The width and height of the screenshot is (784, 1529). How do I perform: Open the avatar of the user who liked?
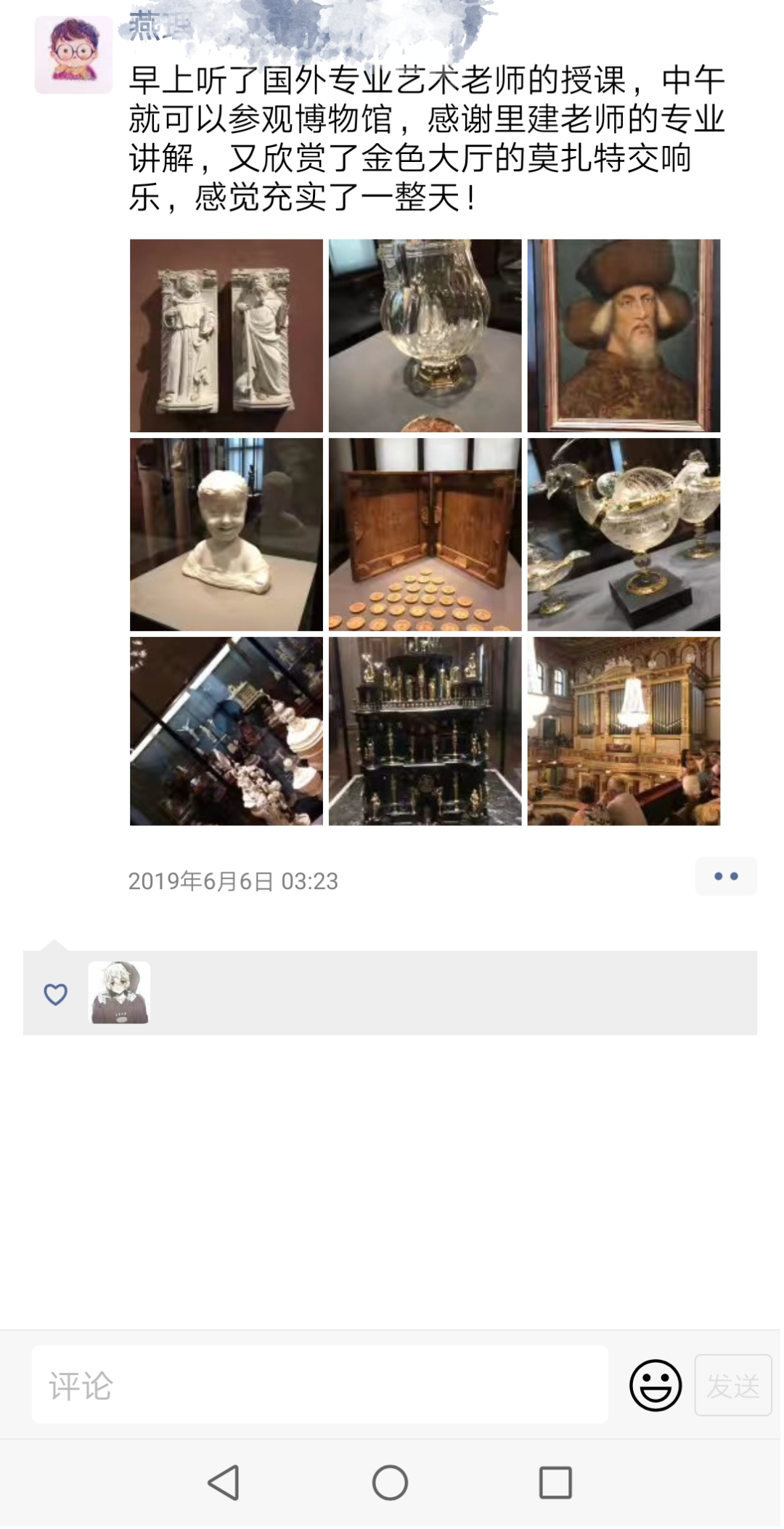pos(119,993)
